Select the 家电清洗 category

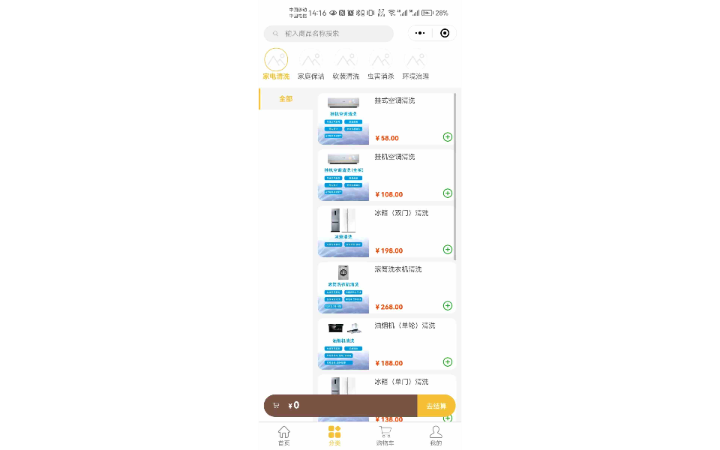[276, 64]
